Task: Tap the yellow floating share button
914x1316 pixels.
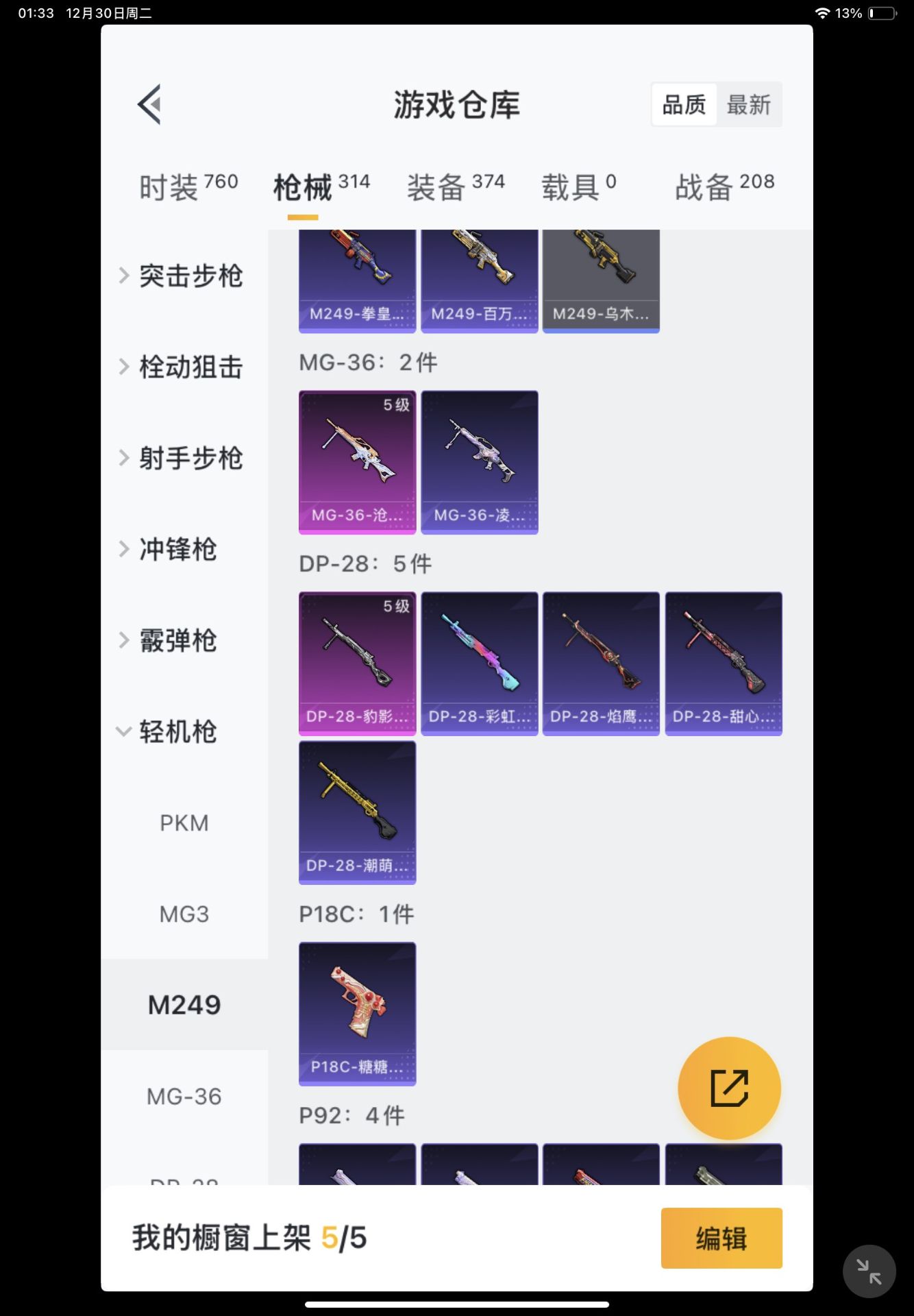Action: pyautogui.click(x=729, y=1088)
